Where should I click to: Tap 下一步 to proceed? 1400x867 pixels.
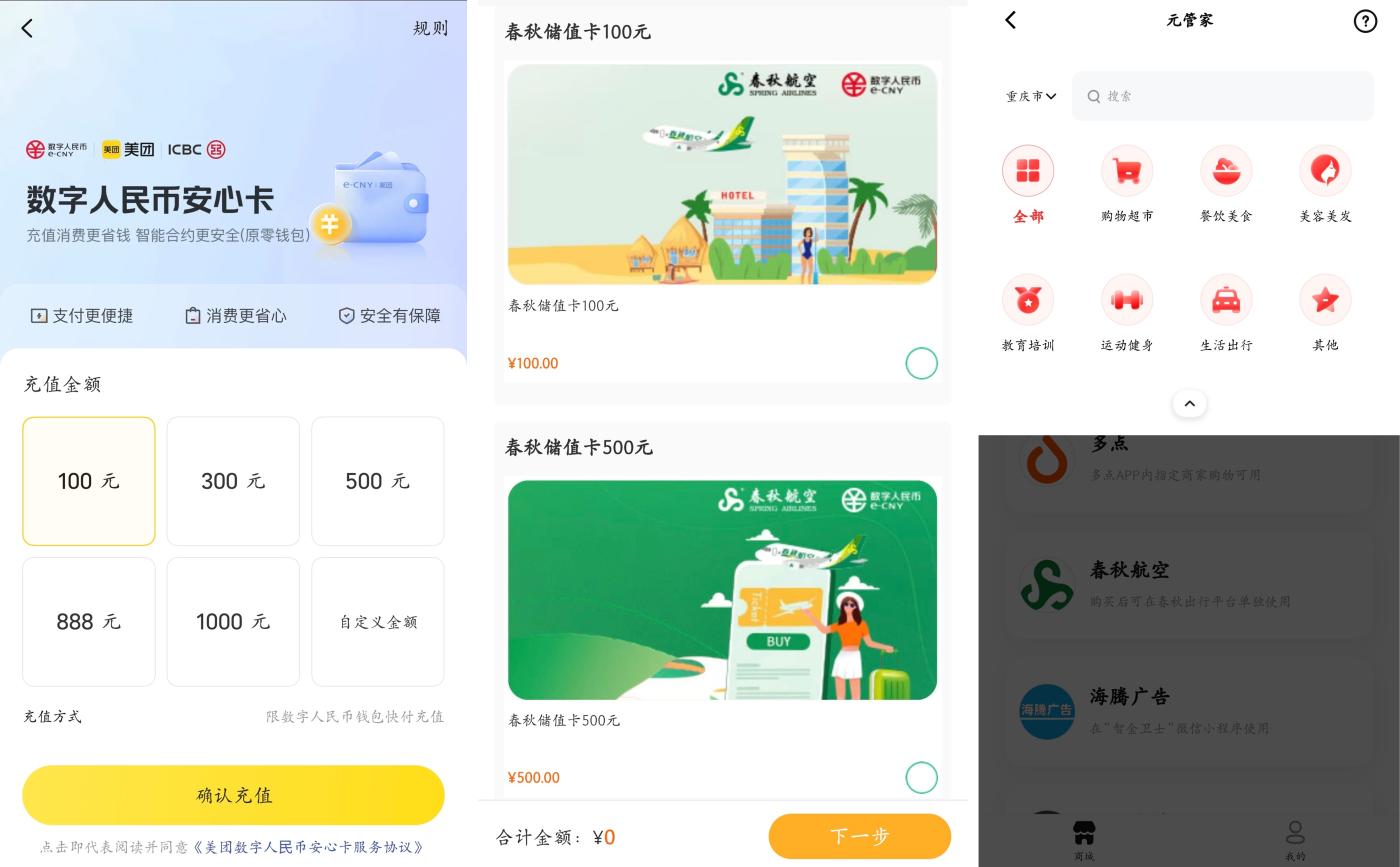[x=859, y=836]
